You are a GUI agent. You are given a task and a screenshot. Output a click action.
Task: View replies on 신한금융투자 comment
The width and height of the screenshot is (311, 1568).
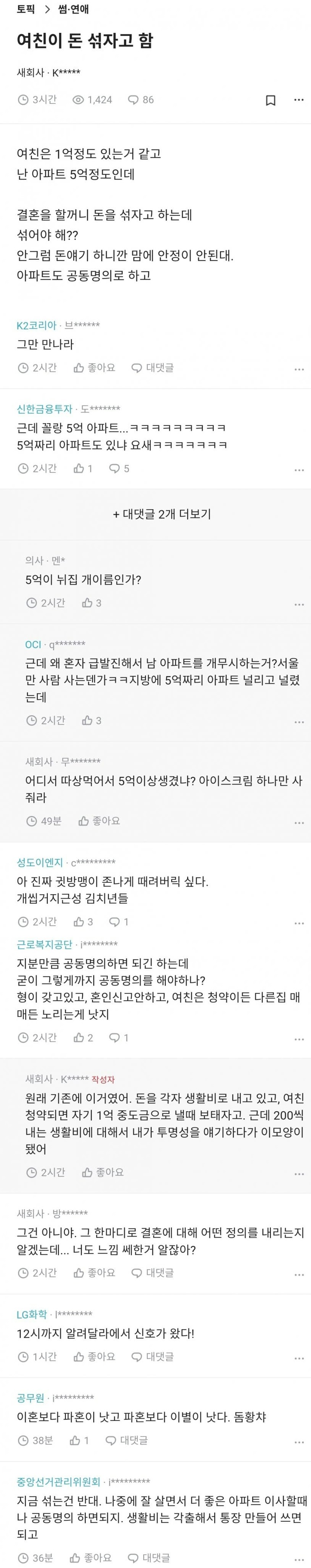click(119, 468)
